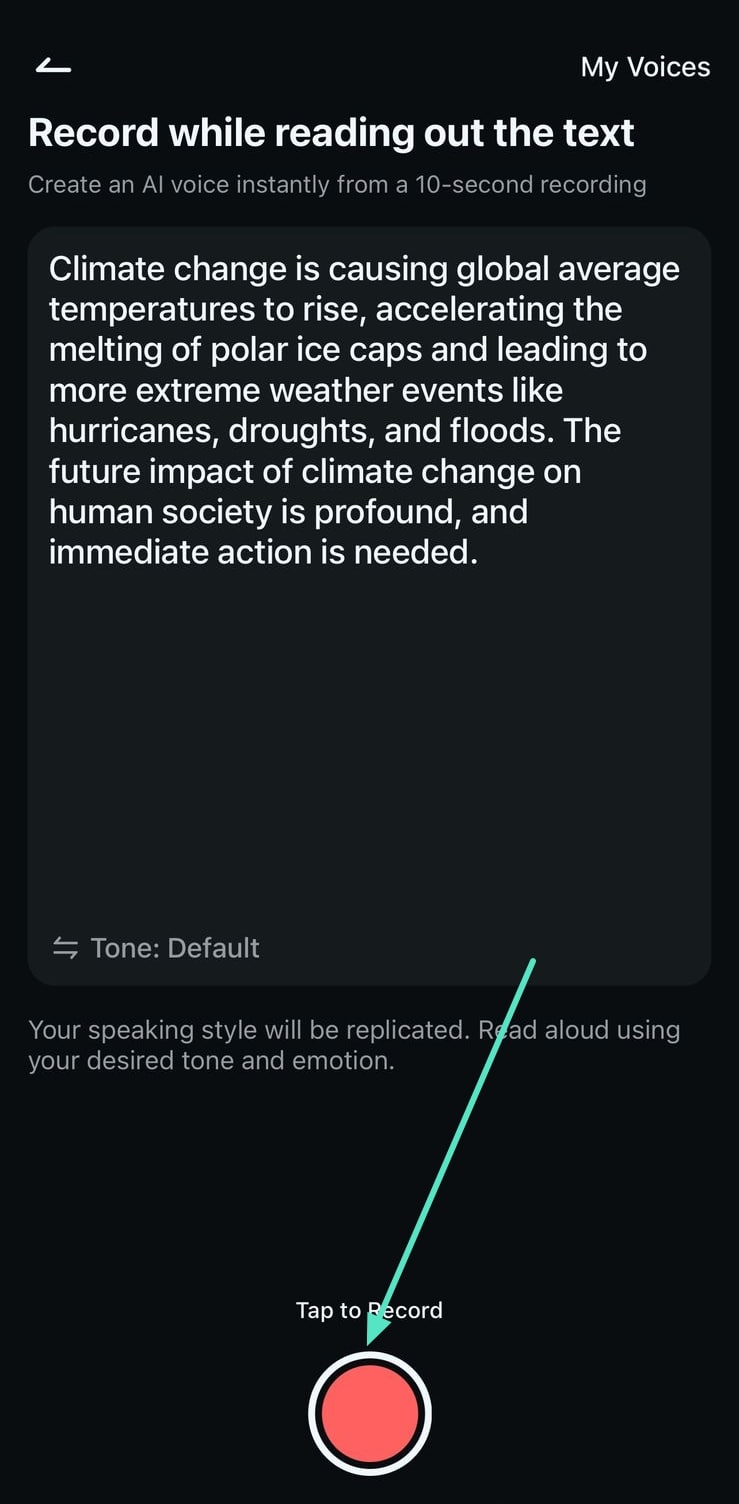Go back using the top-left arrow
The height and width of the screenshot is (1504, 739).
click(x=53, y=66)
